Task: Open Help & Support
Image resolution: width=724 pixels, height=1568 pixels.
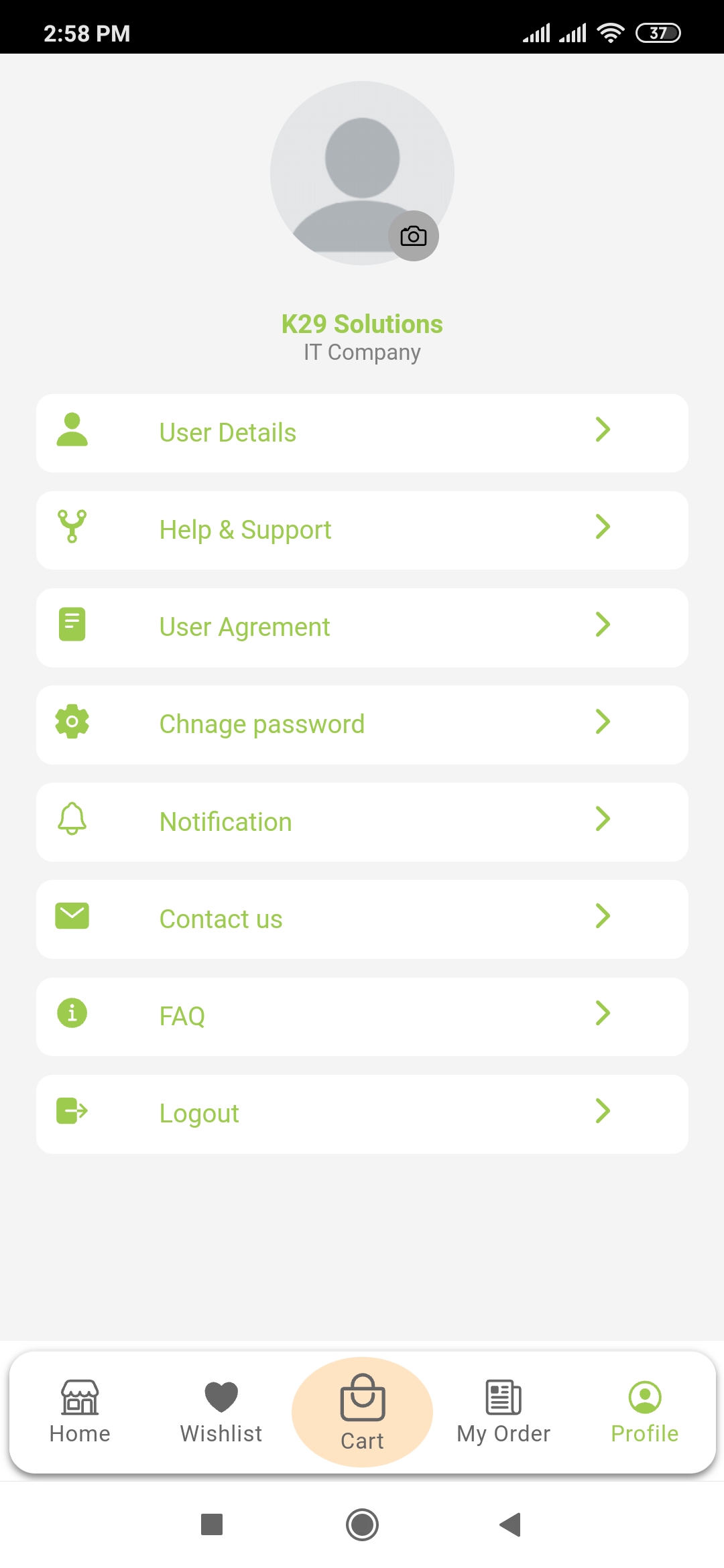Action: [x=362, y=530]
